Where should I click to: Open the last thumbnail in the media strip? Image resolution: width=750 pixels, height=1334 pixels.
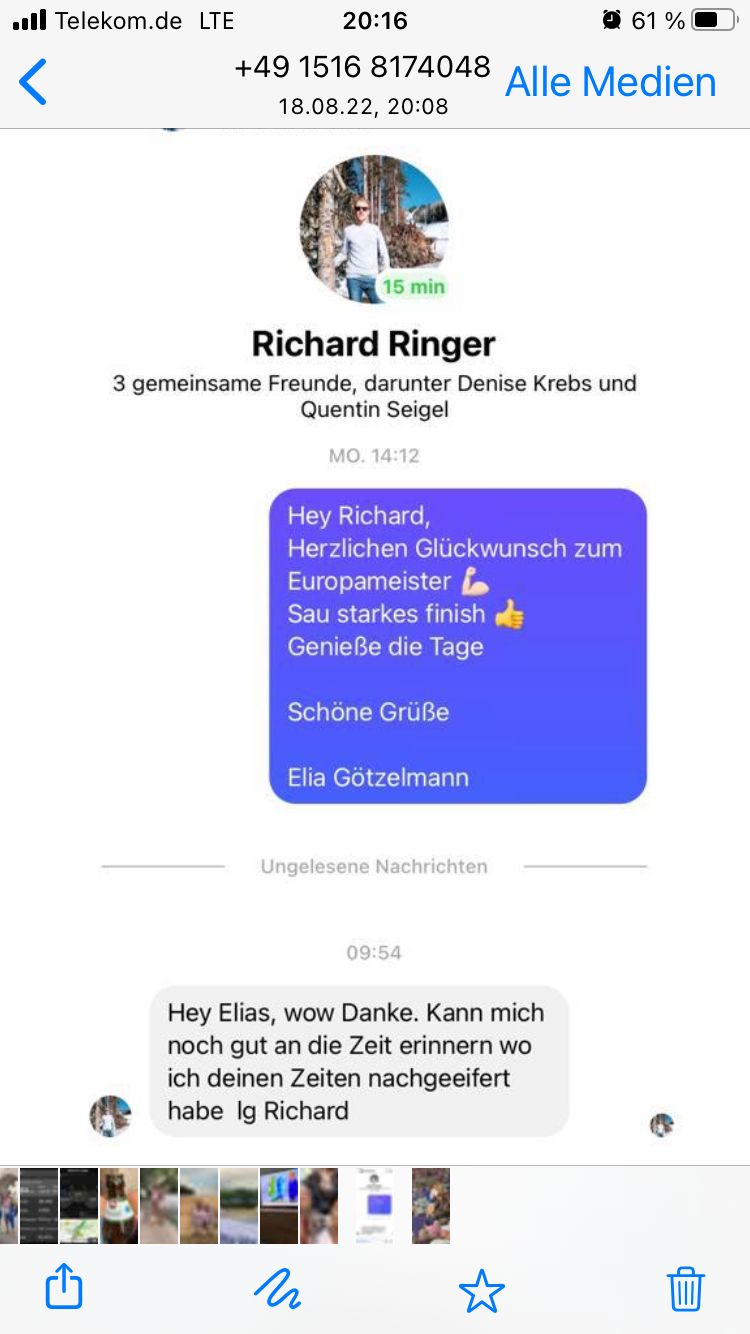431,1206
